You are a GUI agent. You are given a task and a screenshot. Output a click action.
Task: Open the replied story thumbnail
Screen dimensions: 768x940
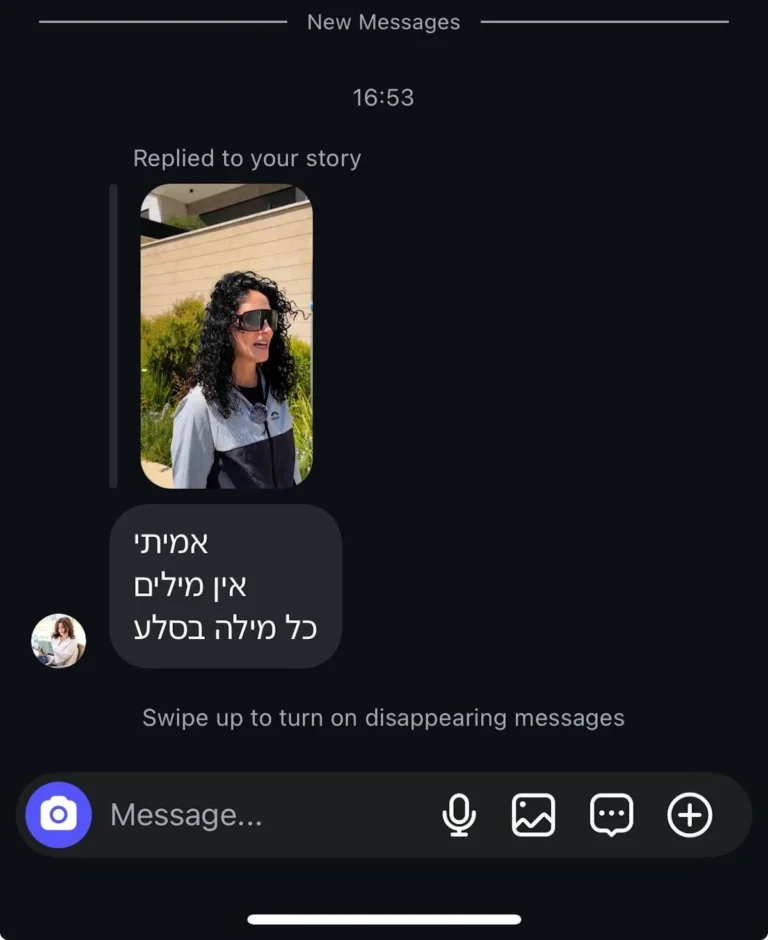226,336
